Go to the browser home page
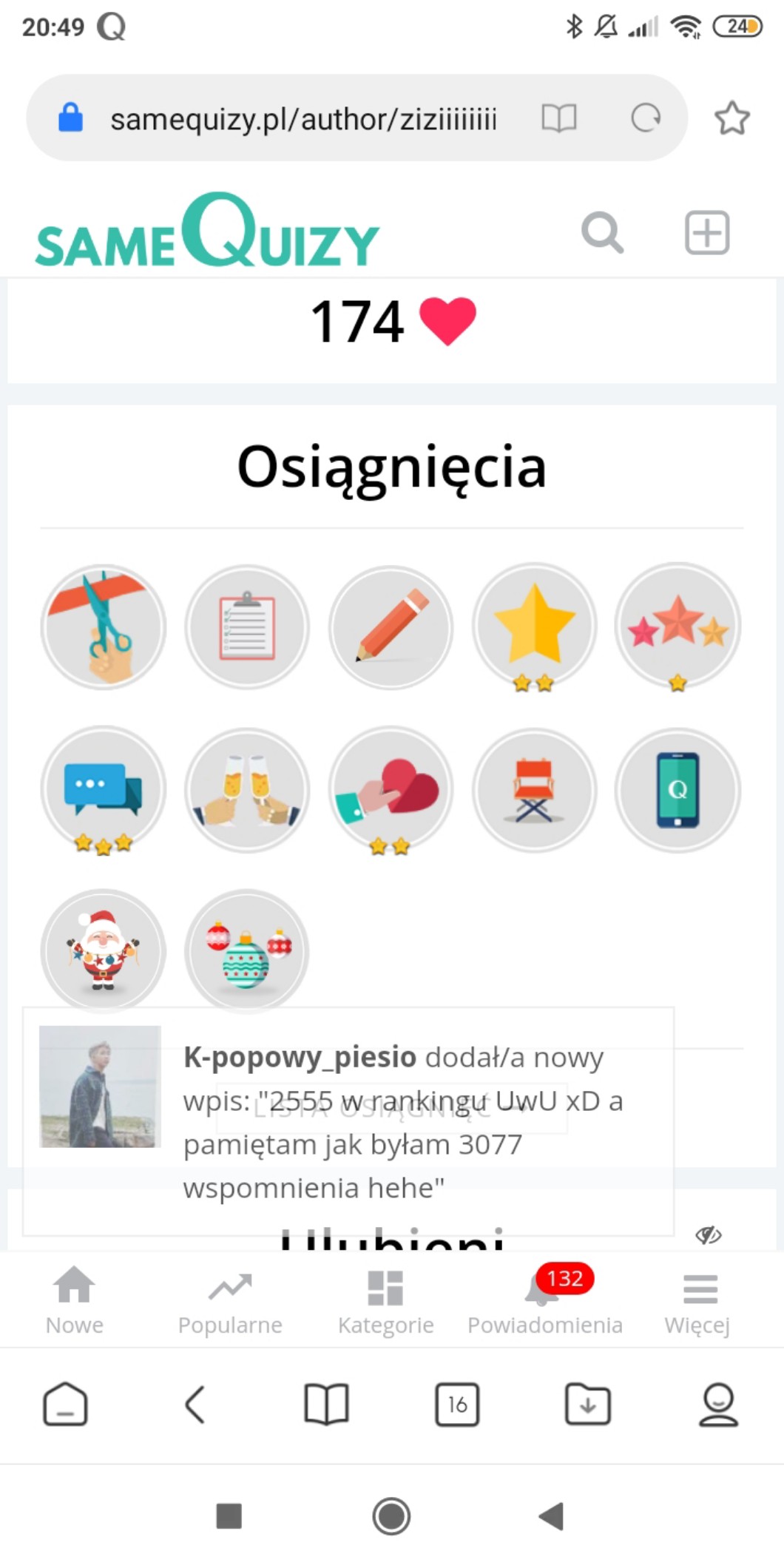The height and width of the screenshot is (1568, 784). (65, 1404)
